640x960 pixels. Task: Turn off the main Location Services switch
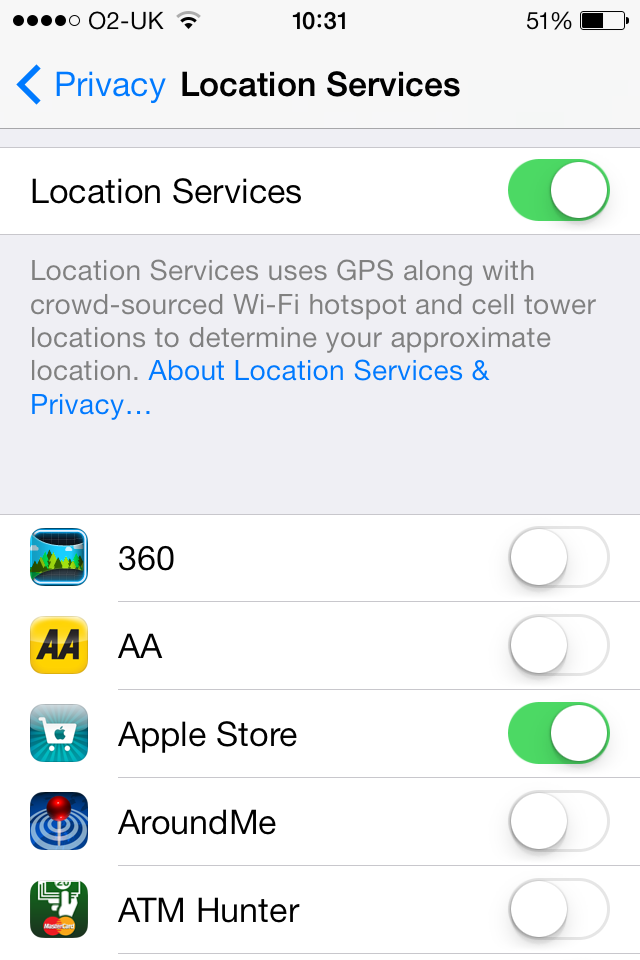coord(558,191)
